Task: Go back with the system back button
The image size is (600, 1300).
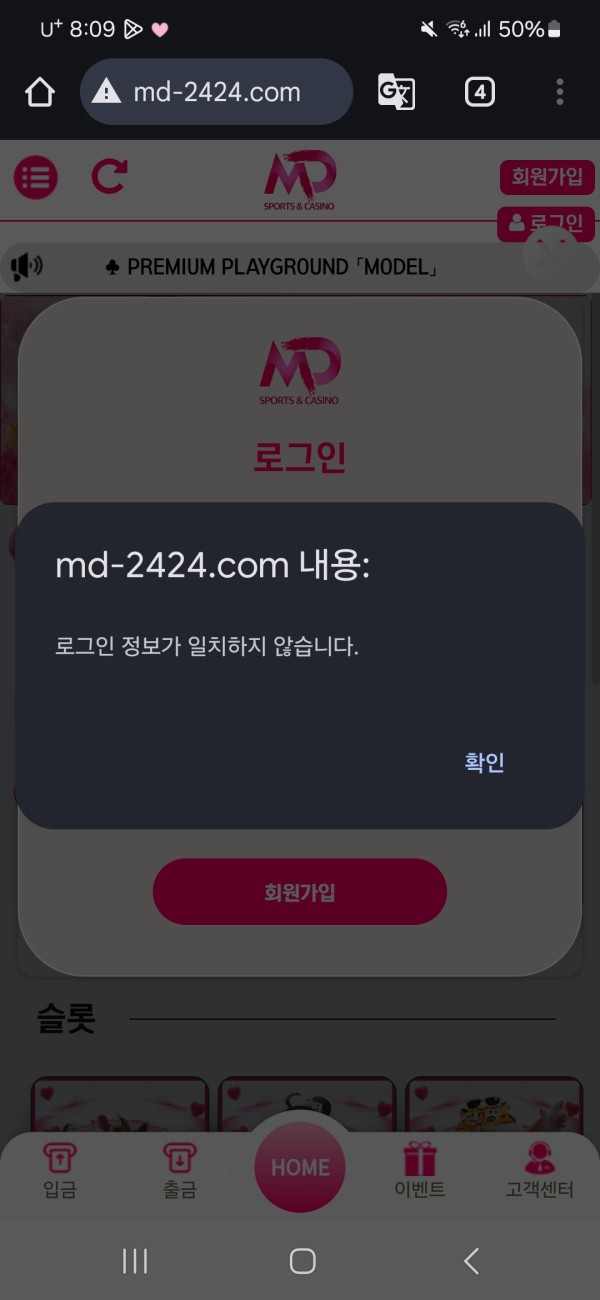Action: 471,1261
